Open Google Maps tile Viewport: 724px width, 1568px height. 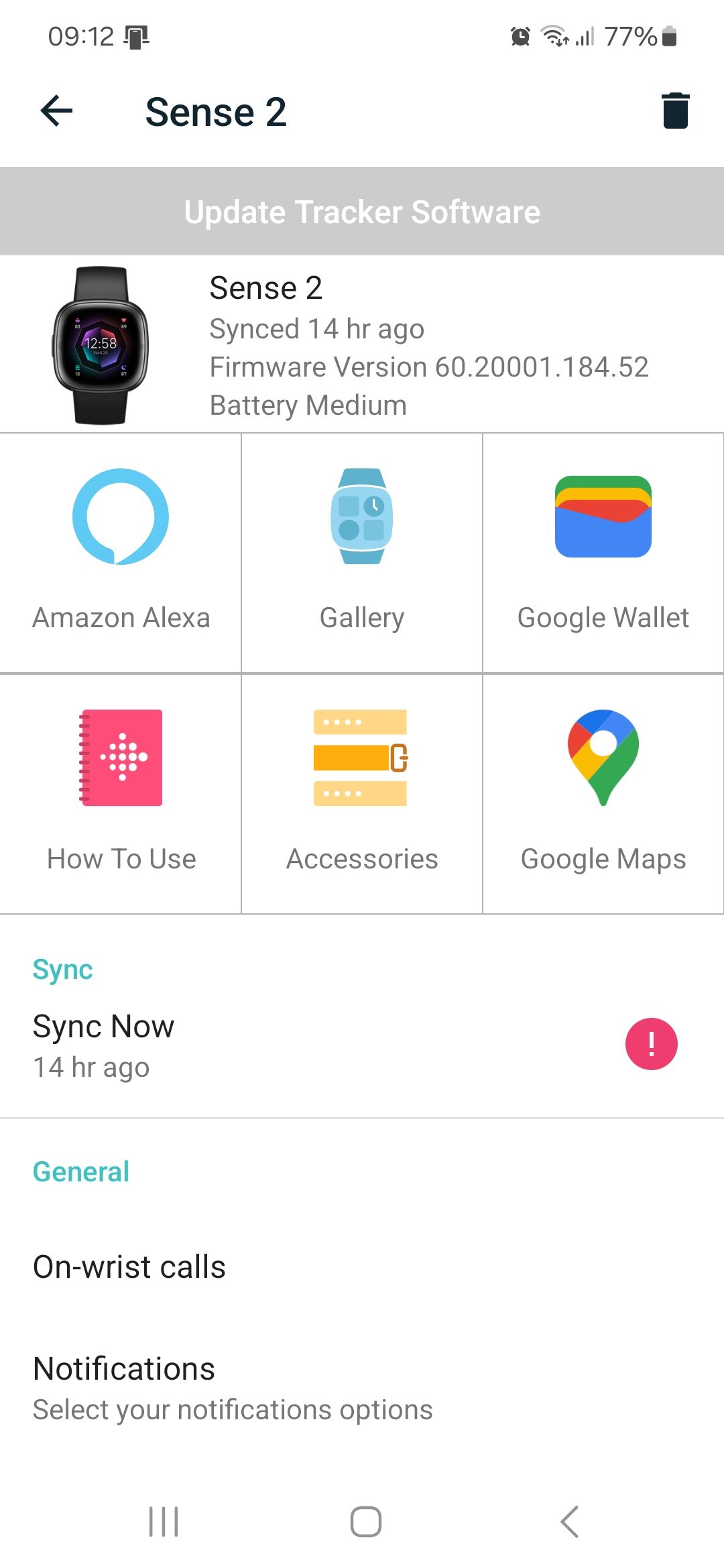[x=603, y=793]
